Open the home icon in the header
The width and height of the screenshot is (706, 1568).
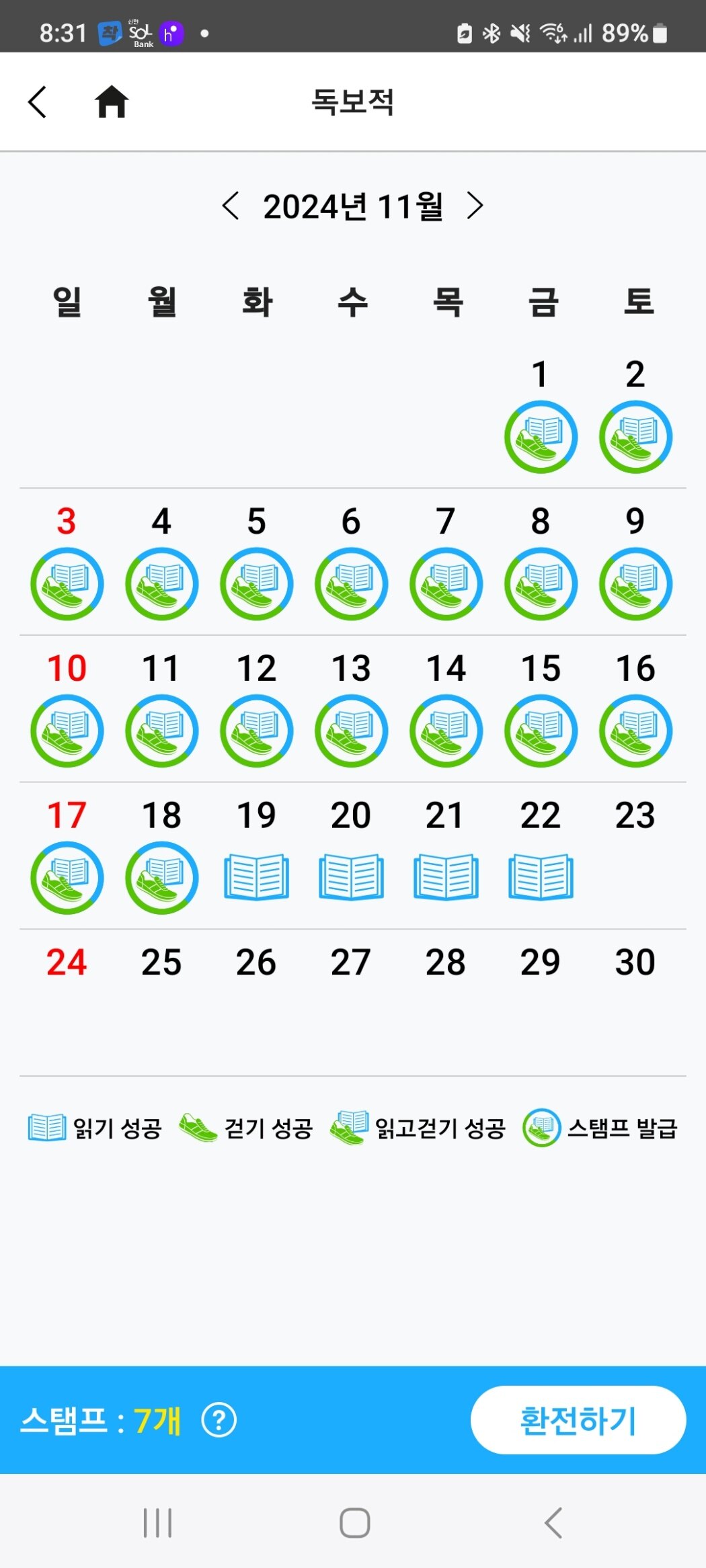pyautogui.click(x=112, y=102)
